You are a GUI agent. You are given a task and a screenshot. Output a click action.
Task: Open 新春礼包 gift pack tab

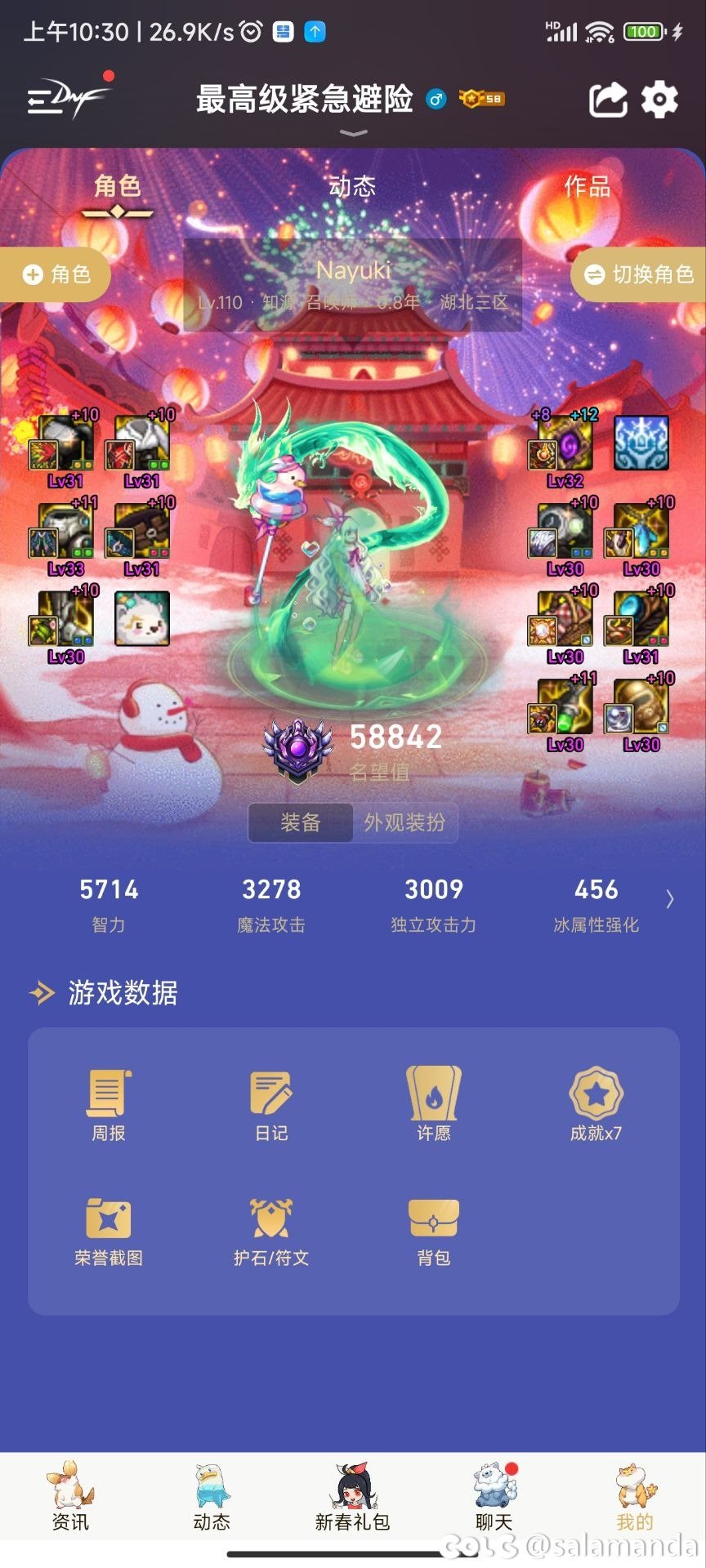[353, 1497]
